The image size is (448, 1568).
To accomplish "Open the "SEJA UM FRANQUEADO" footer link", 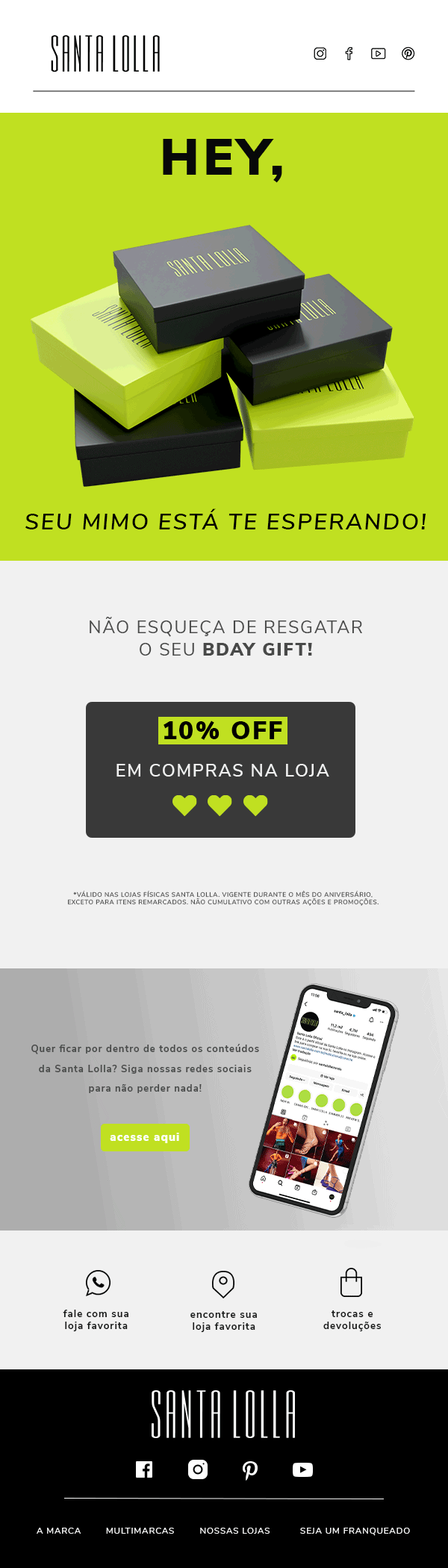I will (355, 1531).
